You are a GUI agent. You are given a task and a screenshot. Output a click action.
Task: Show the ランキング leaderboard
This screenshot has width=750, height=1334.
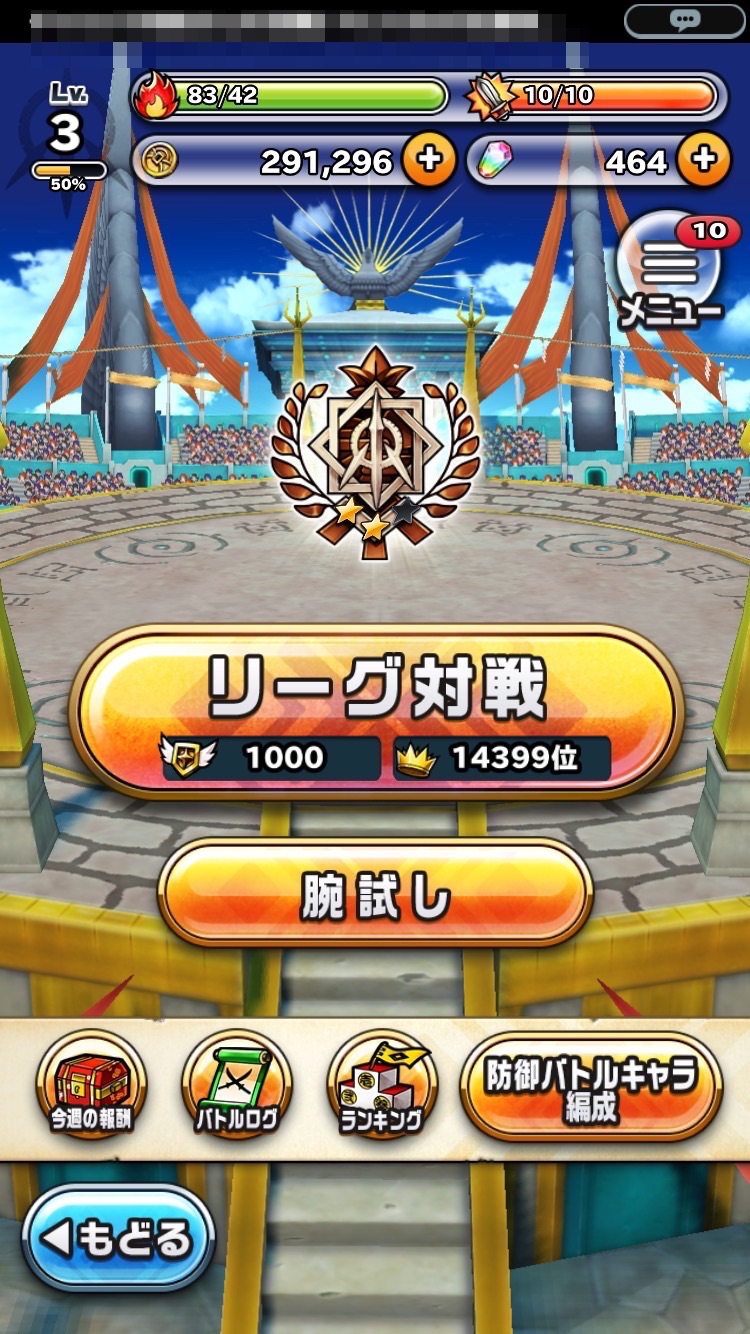tap(382, 1087)
